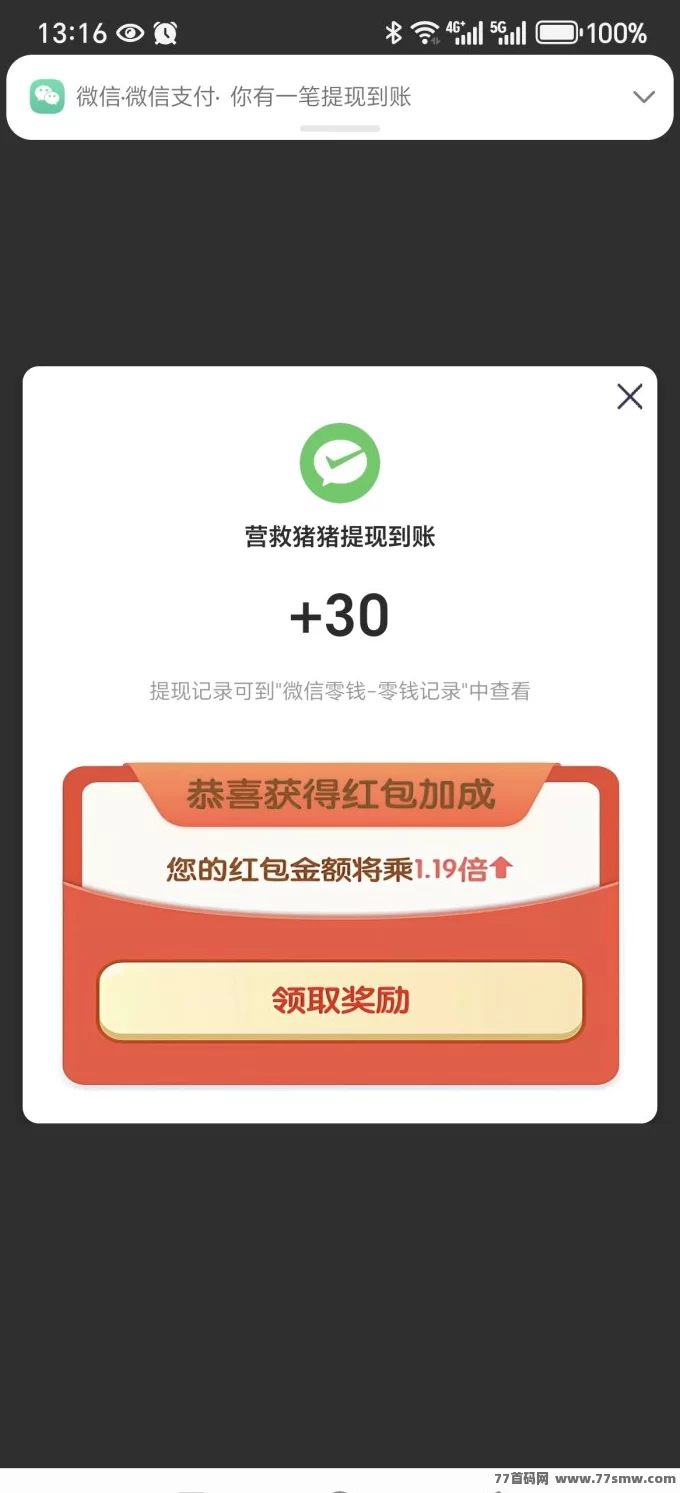Expand the WeChat Pay notification chevron
Viewport: 680px width, 1493px height.
click(643, 97)
